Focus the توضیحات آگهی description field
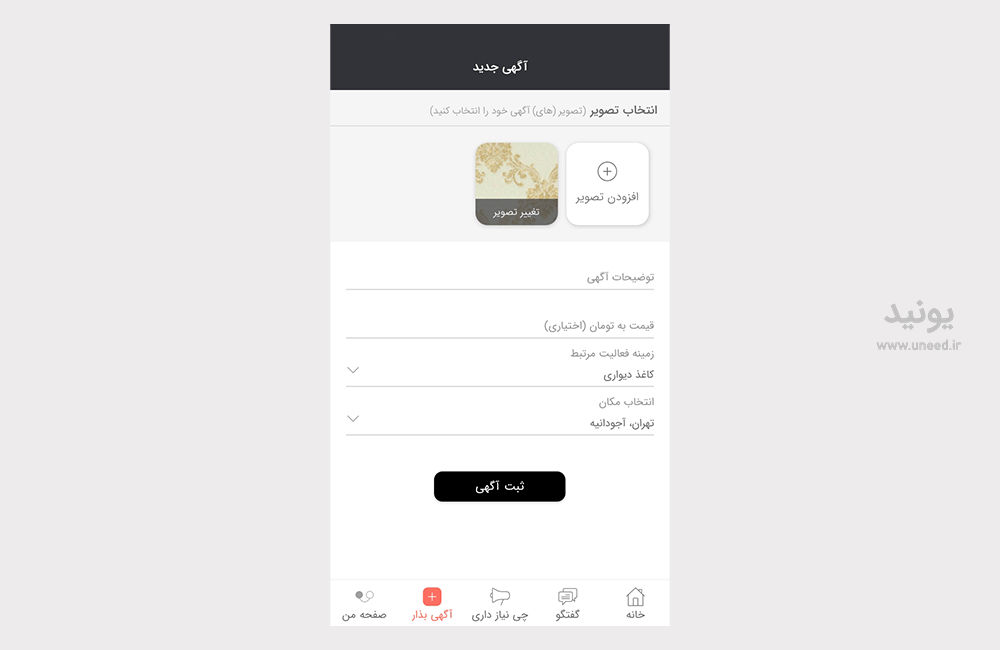This screenshot has width=1000, height=650. point(499,277)
